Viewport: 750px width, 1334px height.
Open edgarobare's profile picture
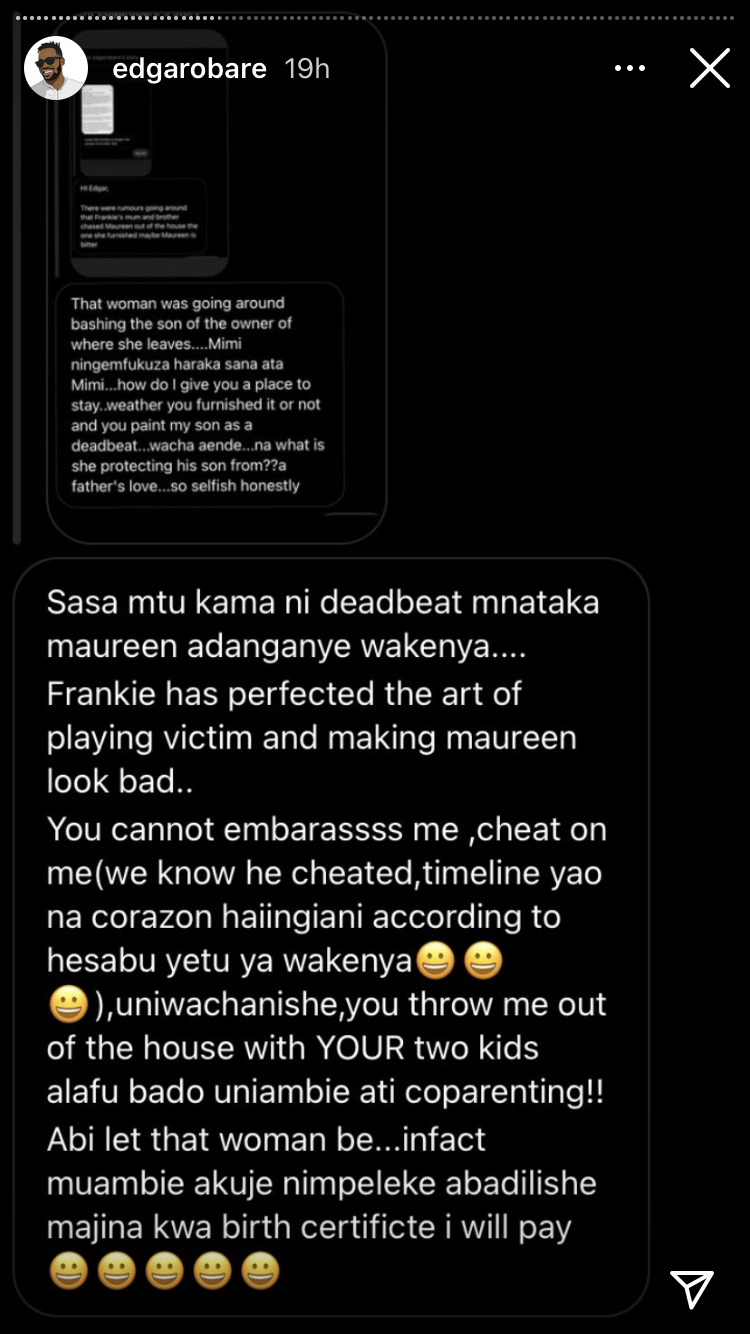click(x=56, y=68)
